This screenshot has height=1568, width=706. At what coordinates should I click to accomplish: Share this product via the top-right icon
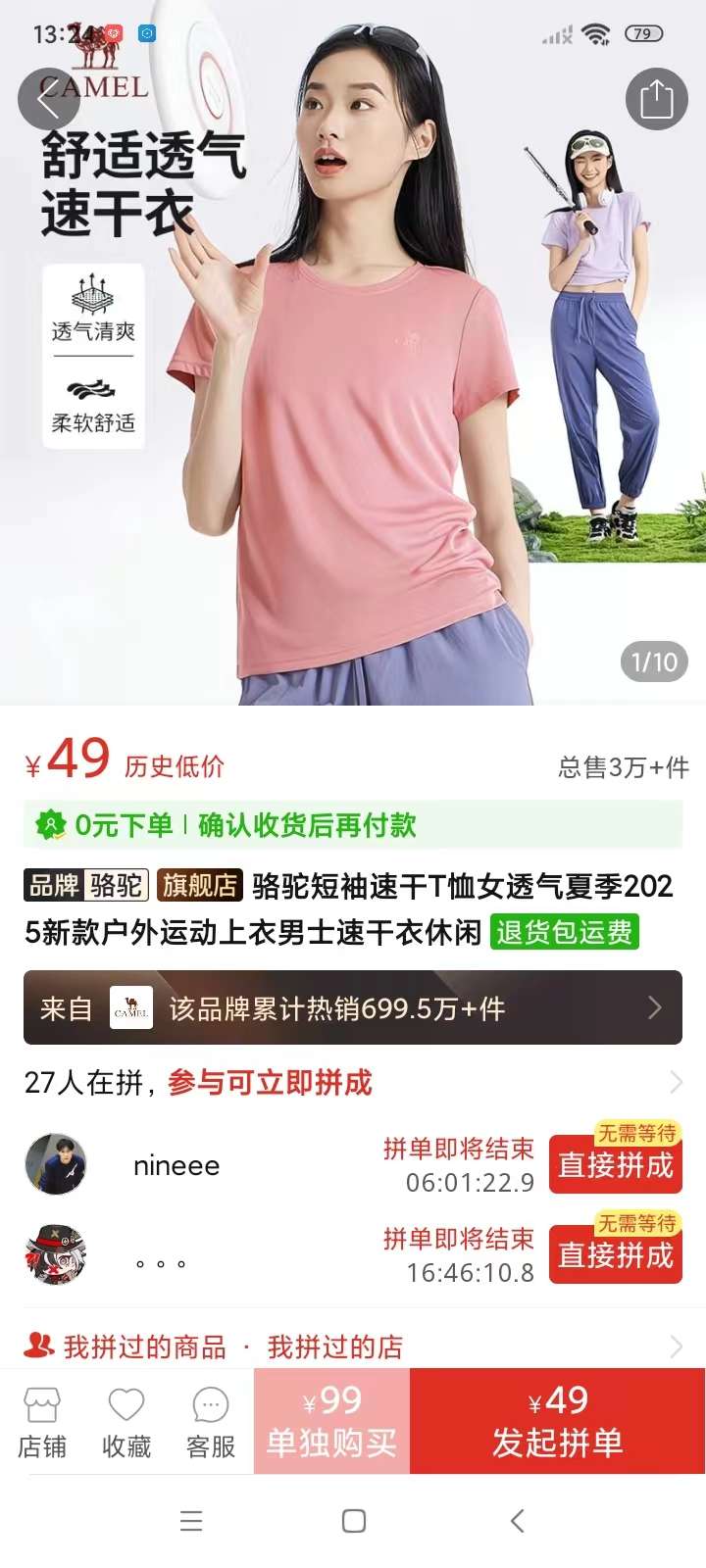click(656, 99)
